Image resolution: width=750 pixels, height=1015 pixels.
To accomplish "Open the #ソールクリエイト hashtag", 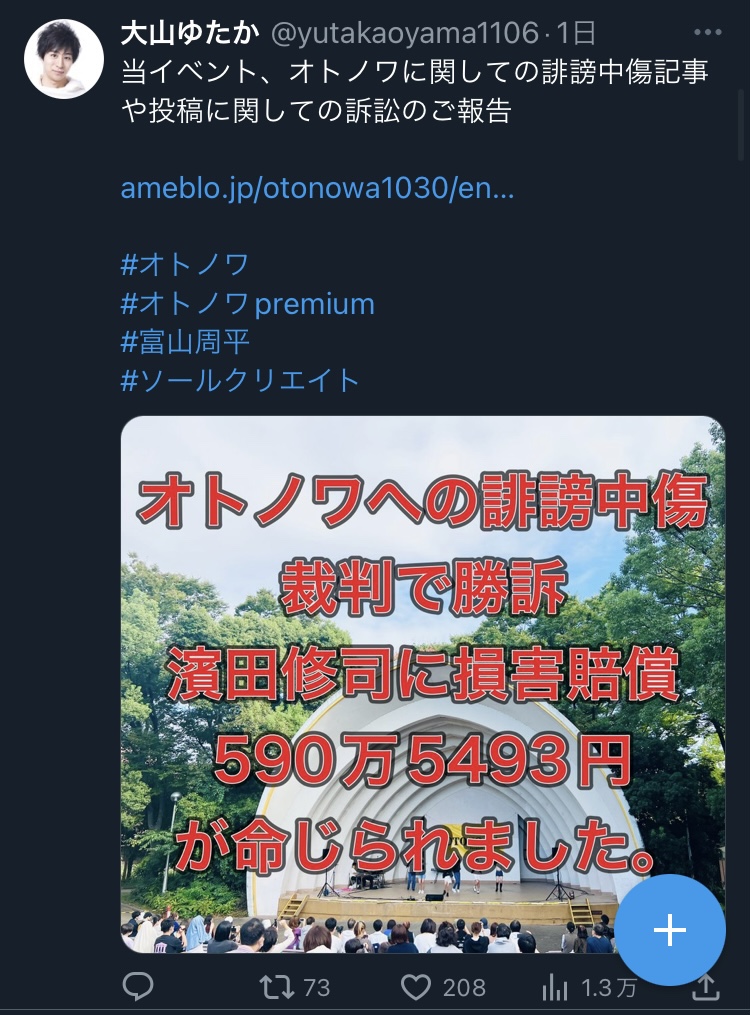I will 239,379.
